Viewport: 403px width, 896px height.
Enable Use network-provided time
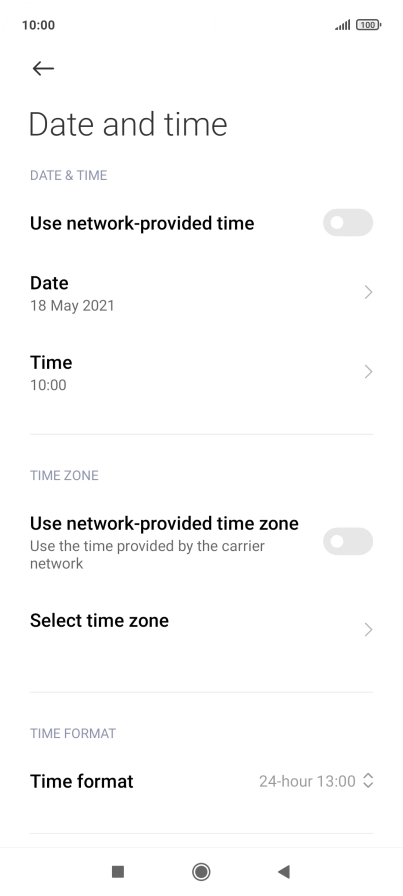(348, 223)
